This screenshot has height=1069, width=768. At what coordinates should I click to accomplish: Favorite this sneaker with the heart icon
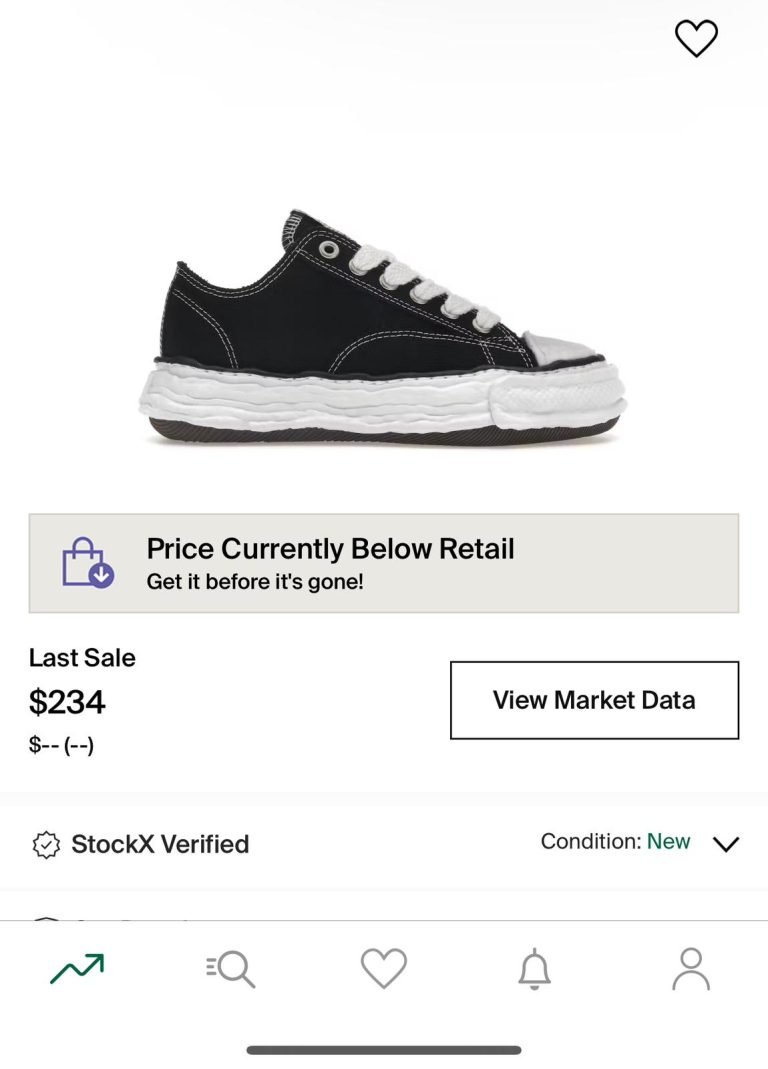pos(696,39)
